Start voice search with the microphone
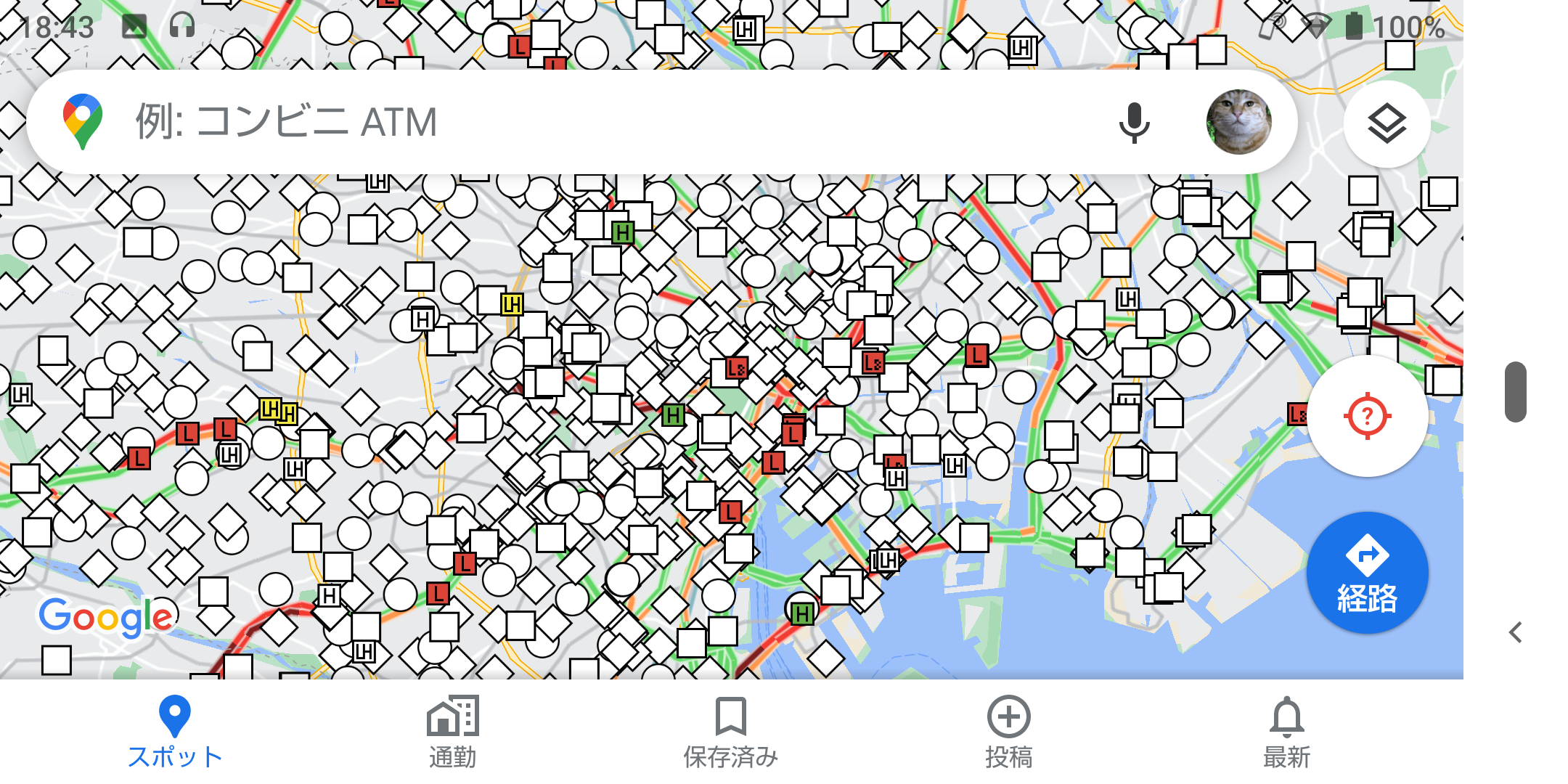The width and height of the screenshot is (1568, 784). [1133, 122]
